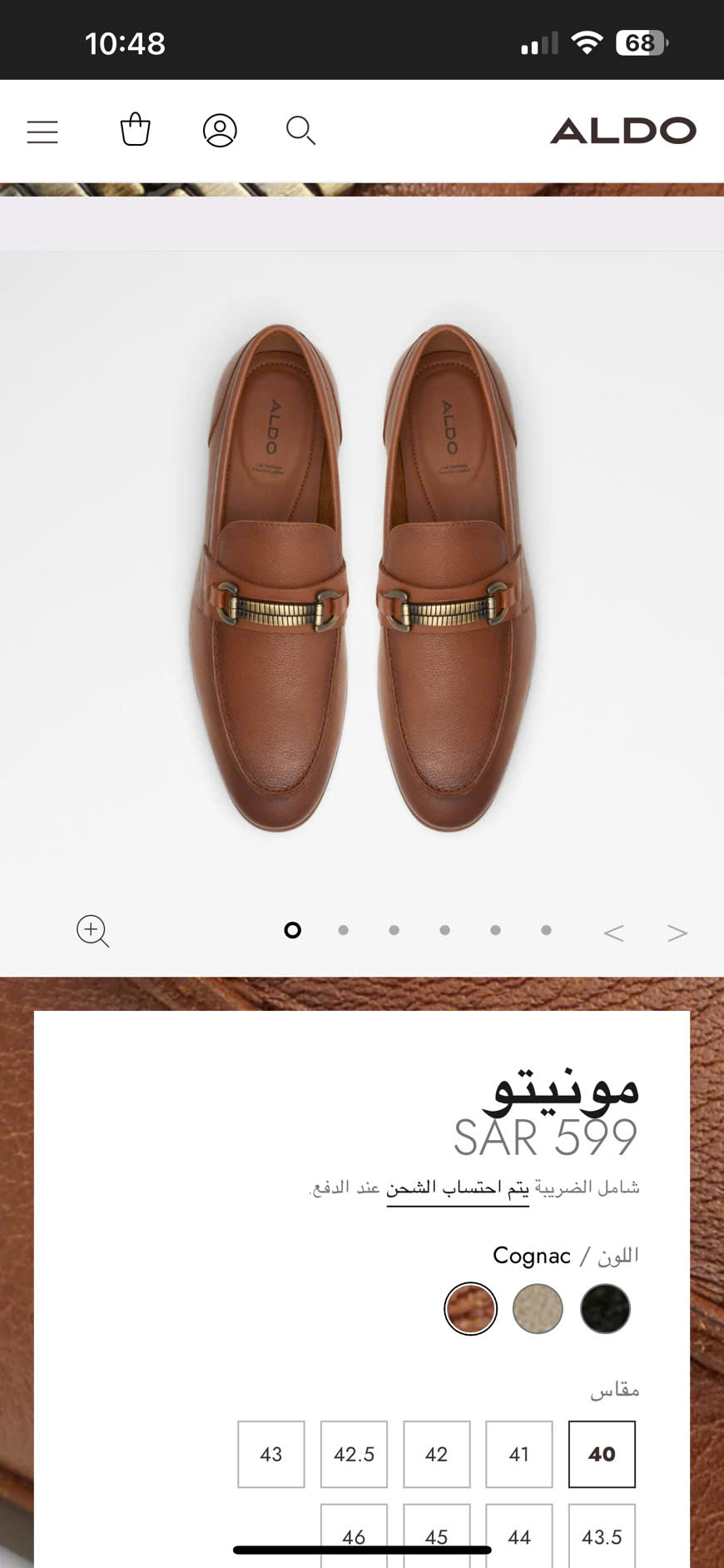Image resolution: width=724 pixels, height=1568 pixels.
Task: Choose size 42
Action: (x=436, y=1454)
